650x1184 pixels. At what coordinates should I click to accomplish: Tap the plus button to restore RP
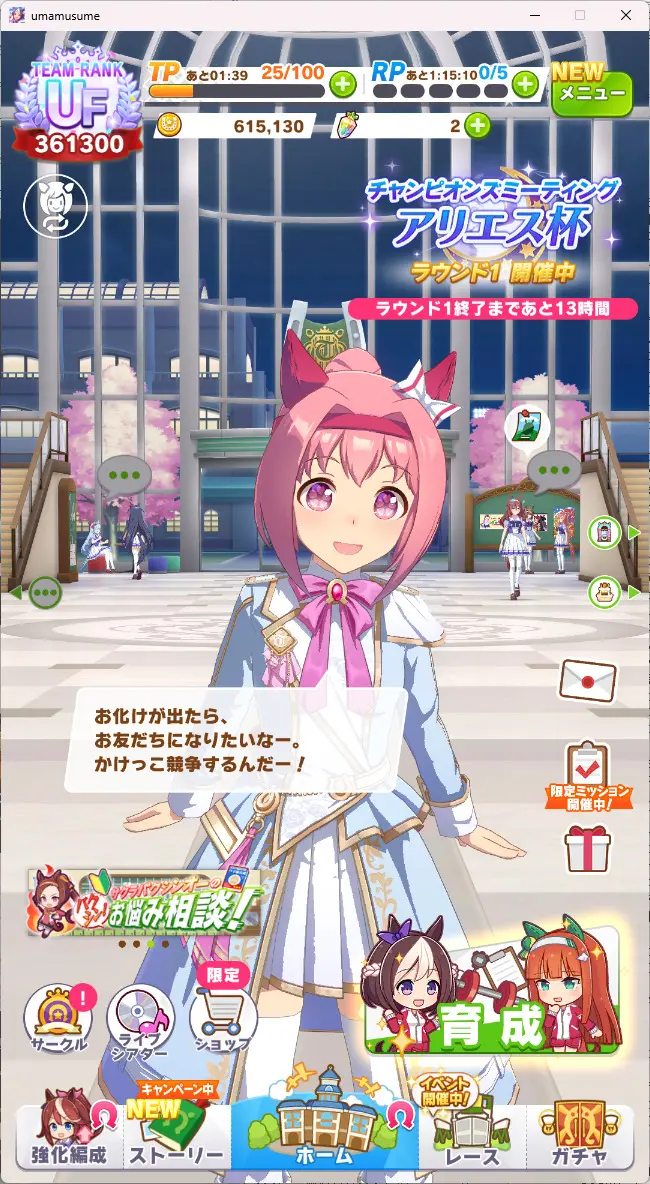pos(525,84)
